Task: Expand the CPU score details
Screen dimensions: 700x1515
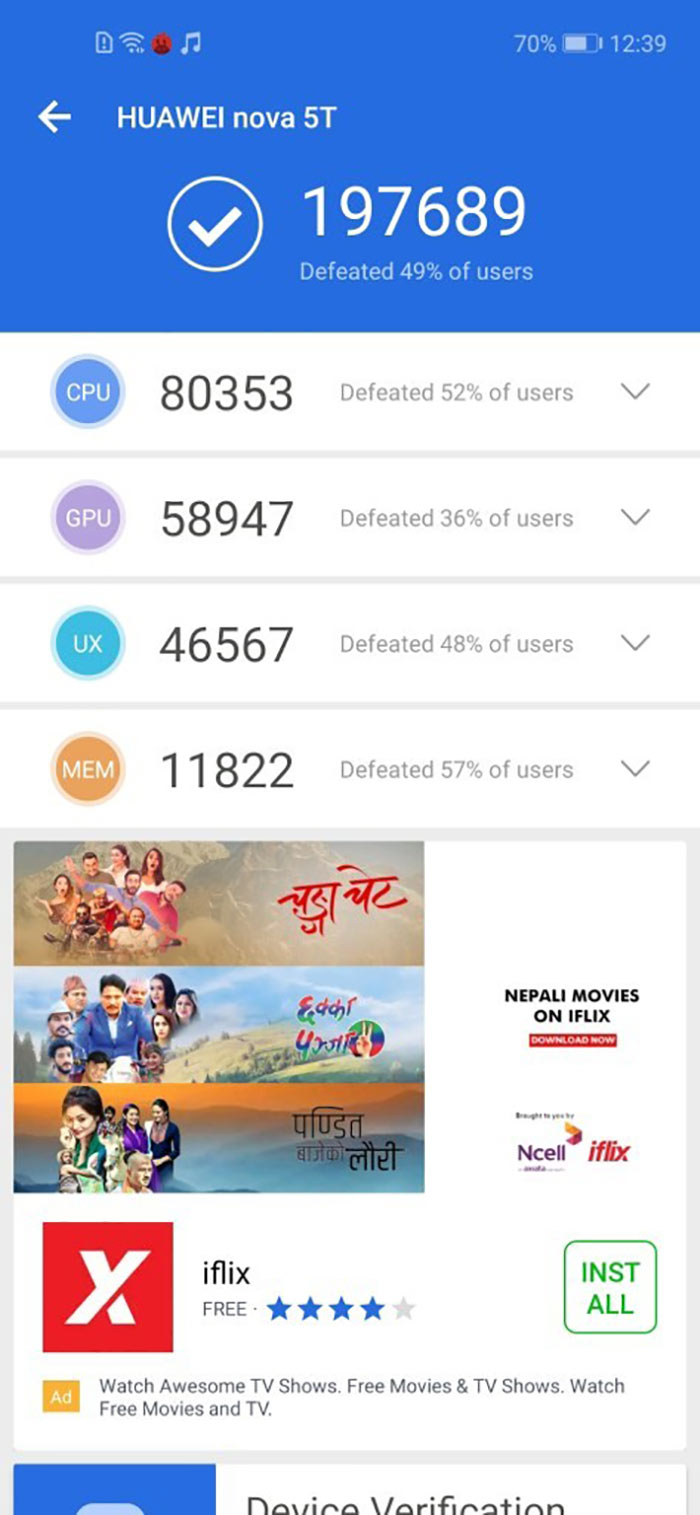Action: 635,392
